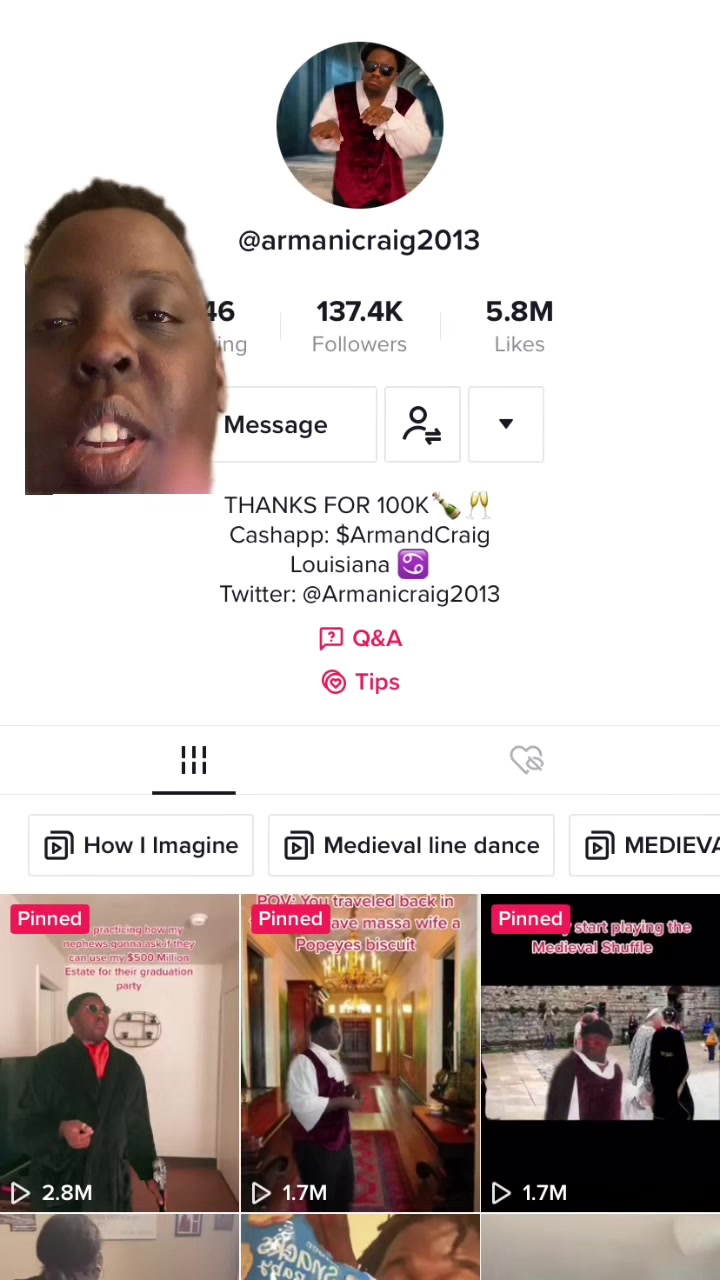Open the Tips link

tap(361, 682)
